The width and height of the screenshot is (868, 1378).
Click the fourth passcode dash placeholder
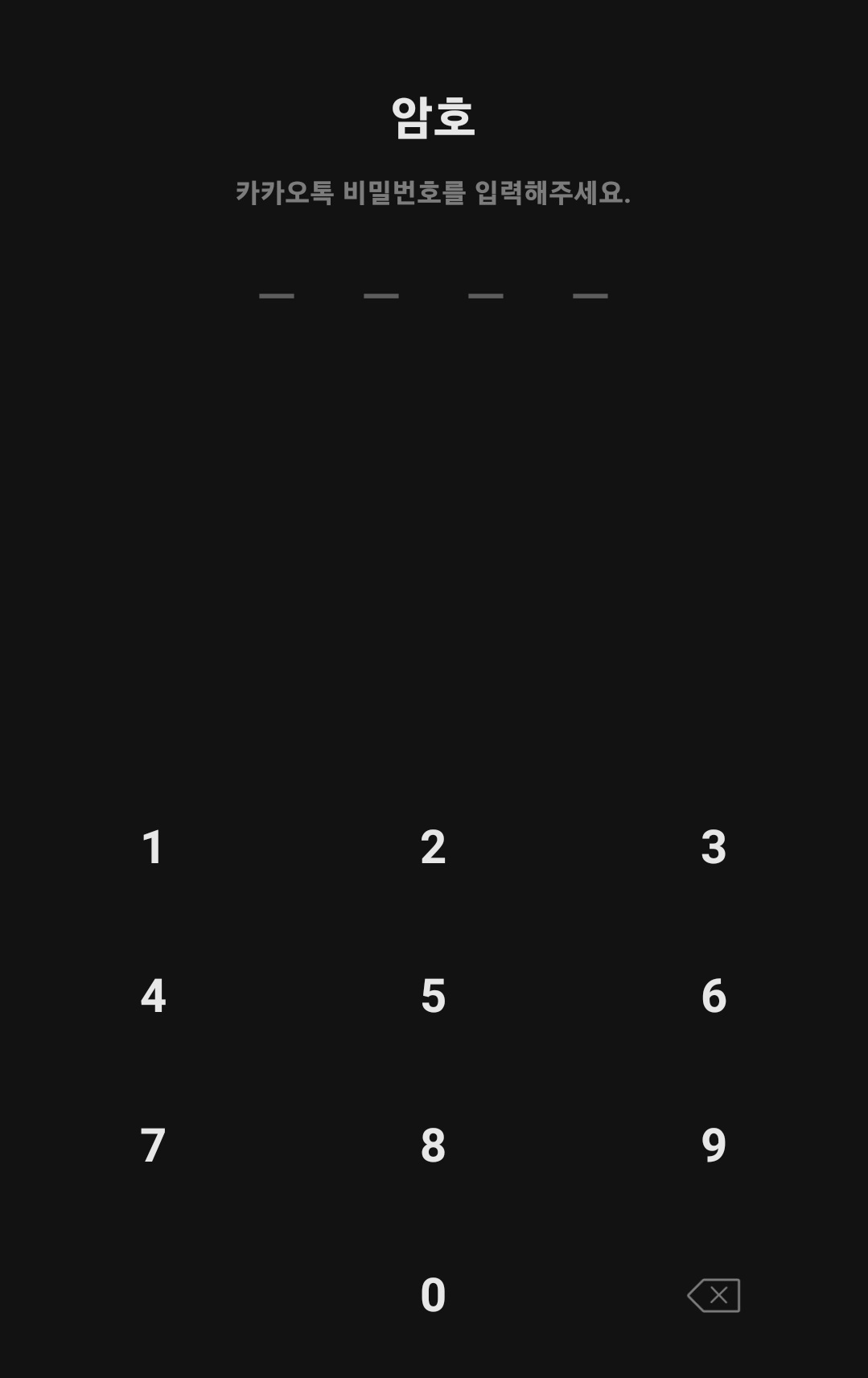click(590, 298)
